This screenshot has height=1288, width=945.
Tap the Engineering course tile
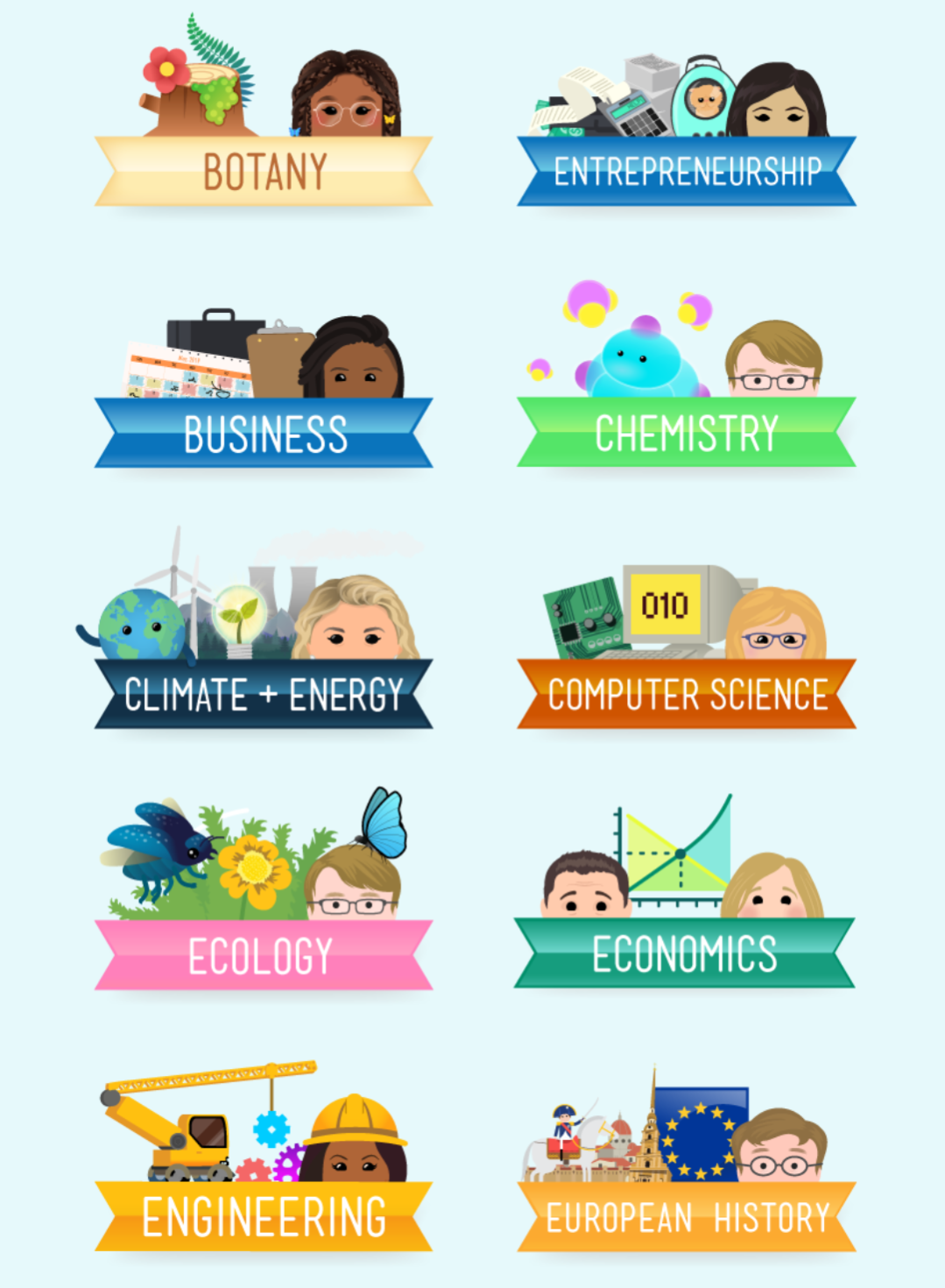[264, 1216]
